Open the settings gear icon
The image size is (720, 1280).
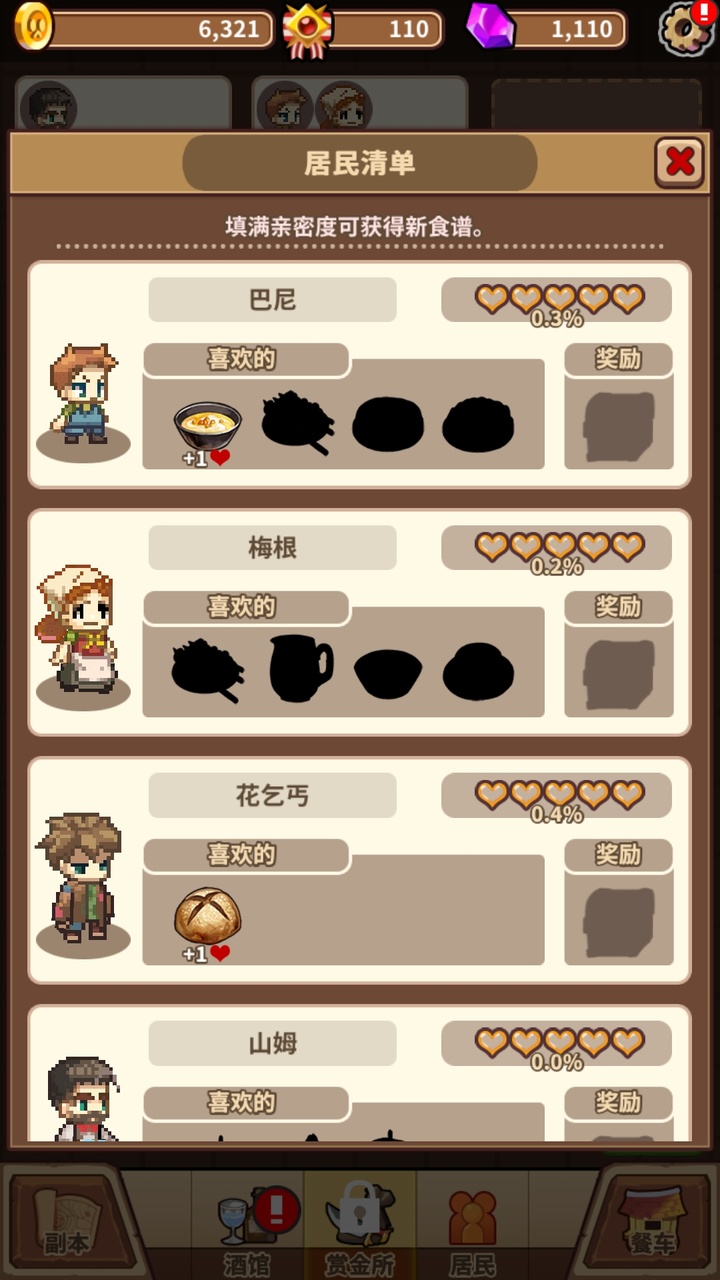[686, 29]
